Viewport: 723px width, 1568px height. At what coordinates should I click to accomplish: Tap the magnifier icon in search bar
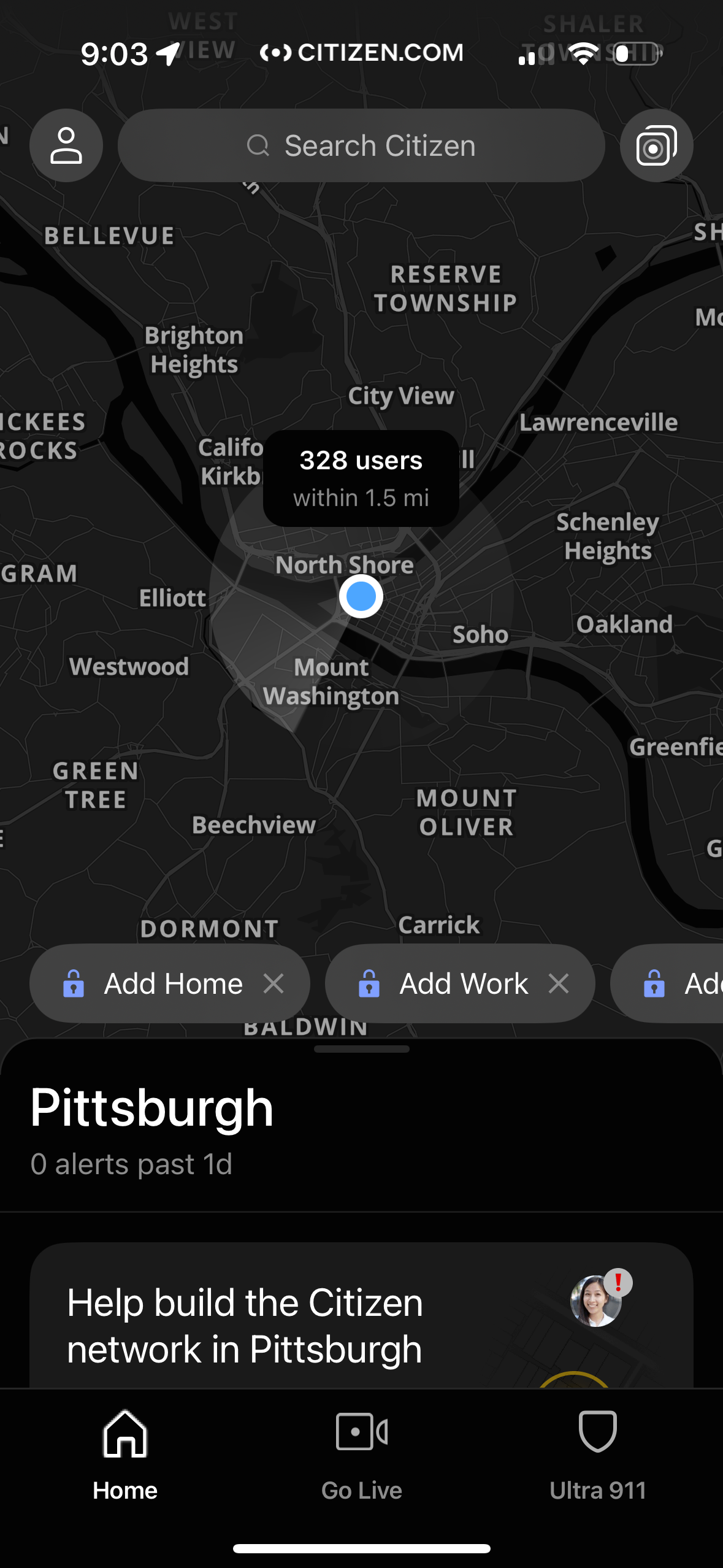pos(259,145)
